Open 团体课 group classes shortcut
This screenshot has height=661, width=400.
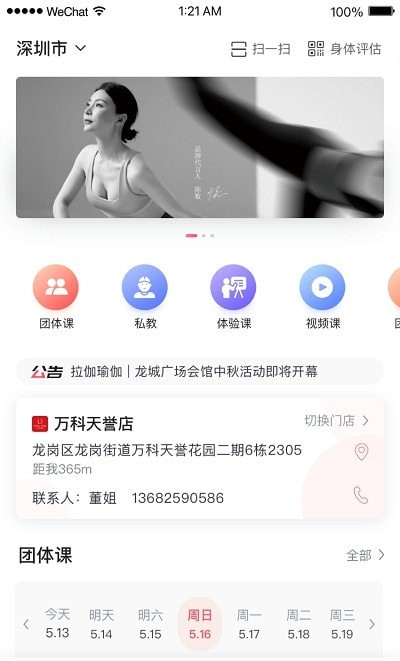[x=56, y=297]
